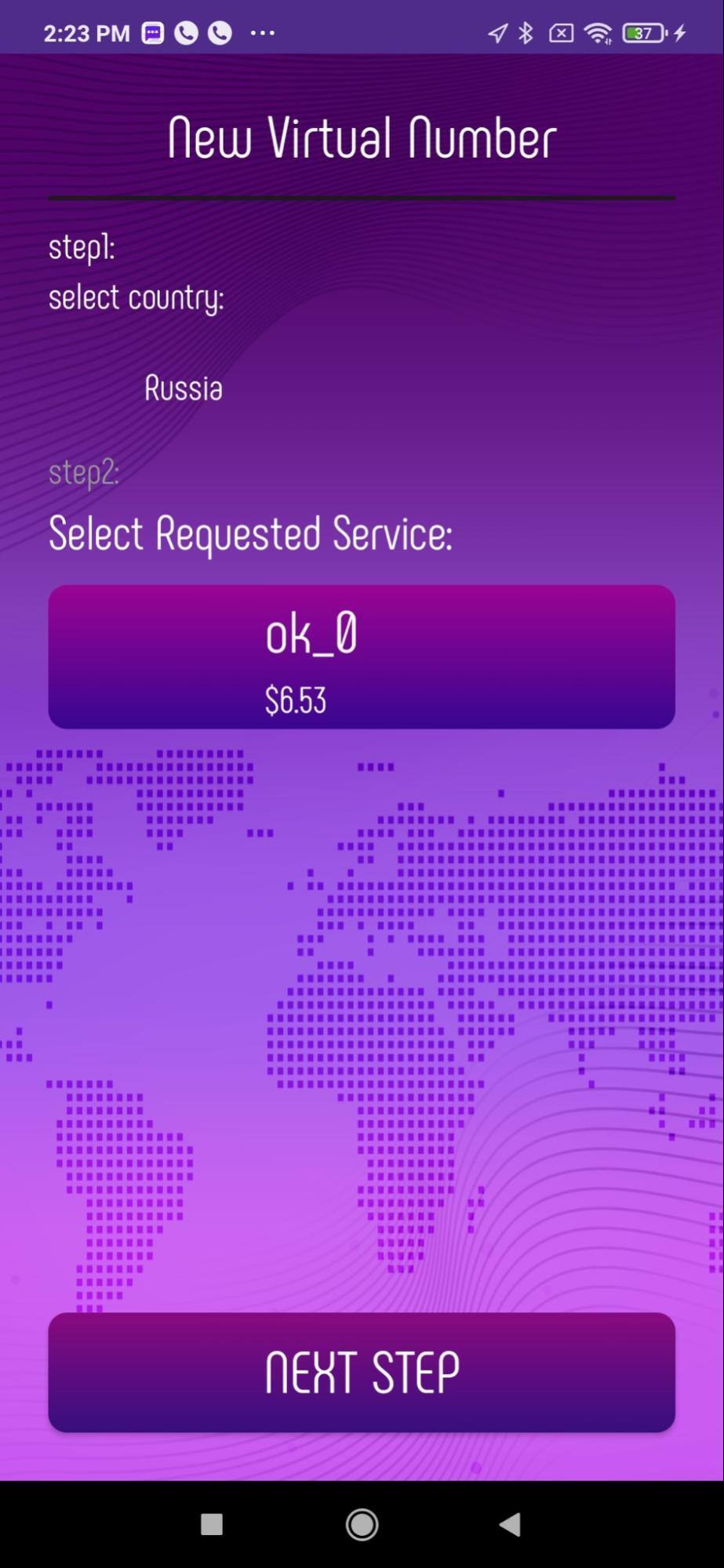Continue with the NEXT STEP button
The width and height of the screenshot is (724, 1568).
click(x=362, y=1372)
